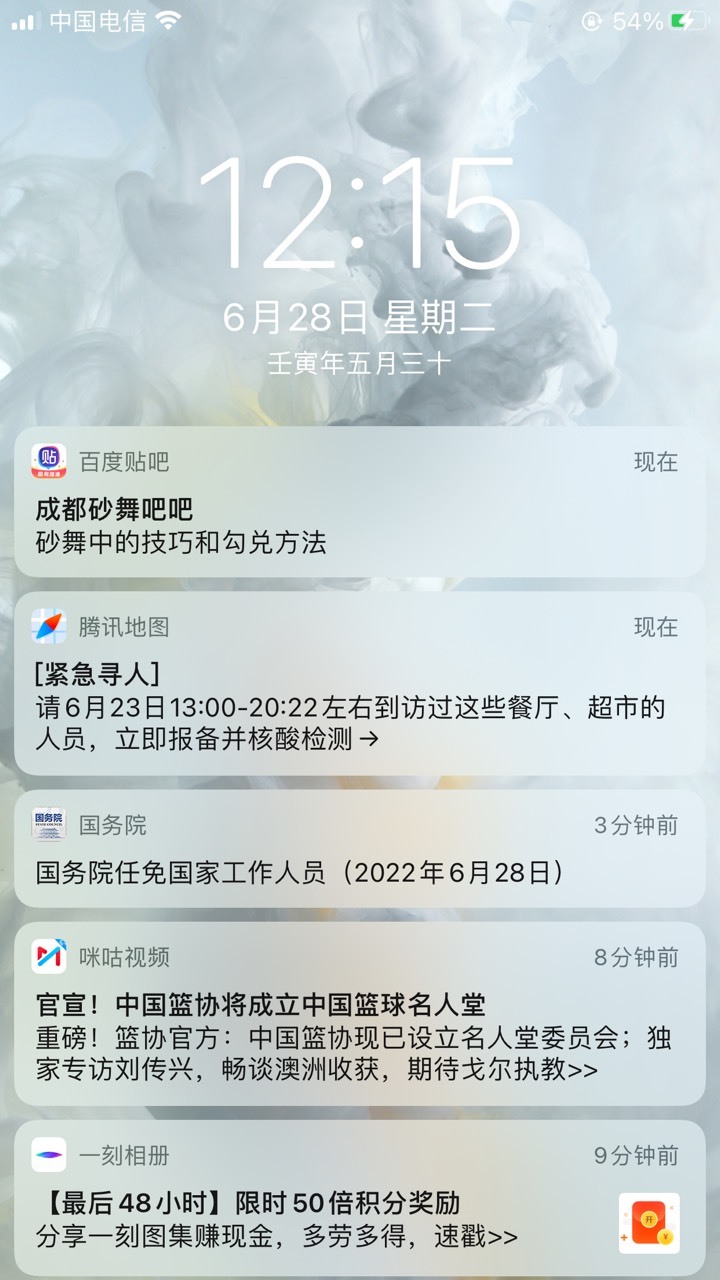Open the 国务院 notification about 任免国家工作人员
The height and width of the screenshot is (1280, 720).
click(x=360, y=849)
